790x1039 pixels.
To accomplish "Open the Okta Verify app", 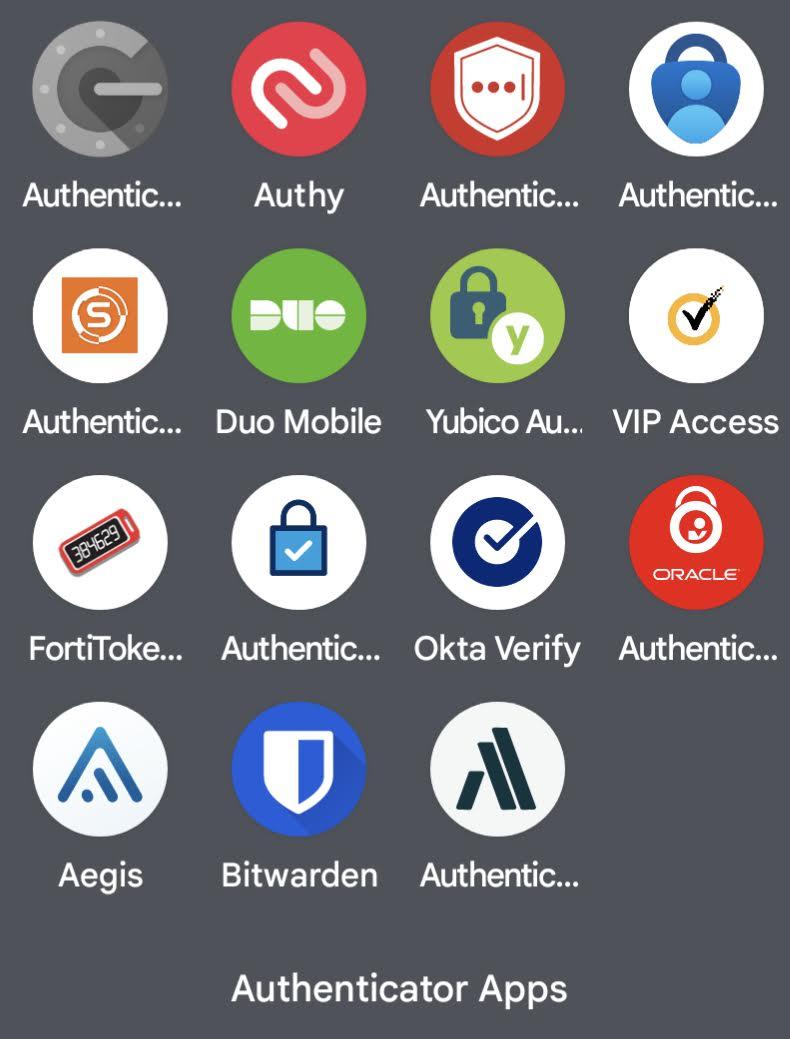I will coord(497,543).
